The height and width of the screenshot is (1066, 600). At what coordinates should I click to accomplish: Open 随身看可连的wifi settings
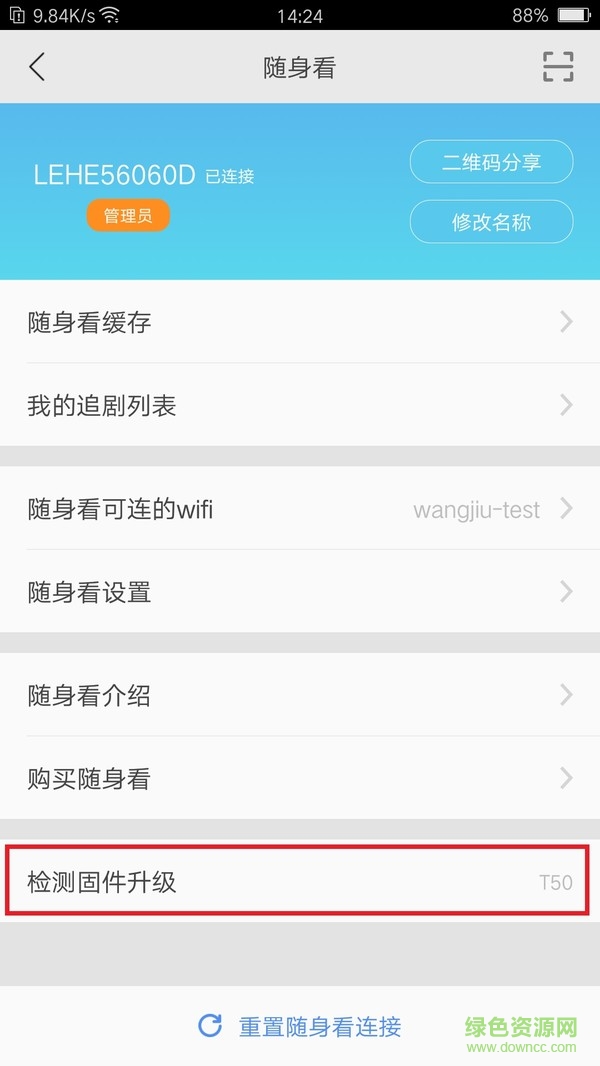pos(300,509)
